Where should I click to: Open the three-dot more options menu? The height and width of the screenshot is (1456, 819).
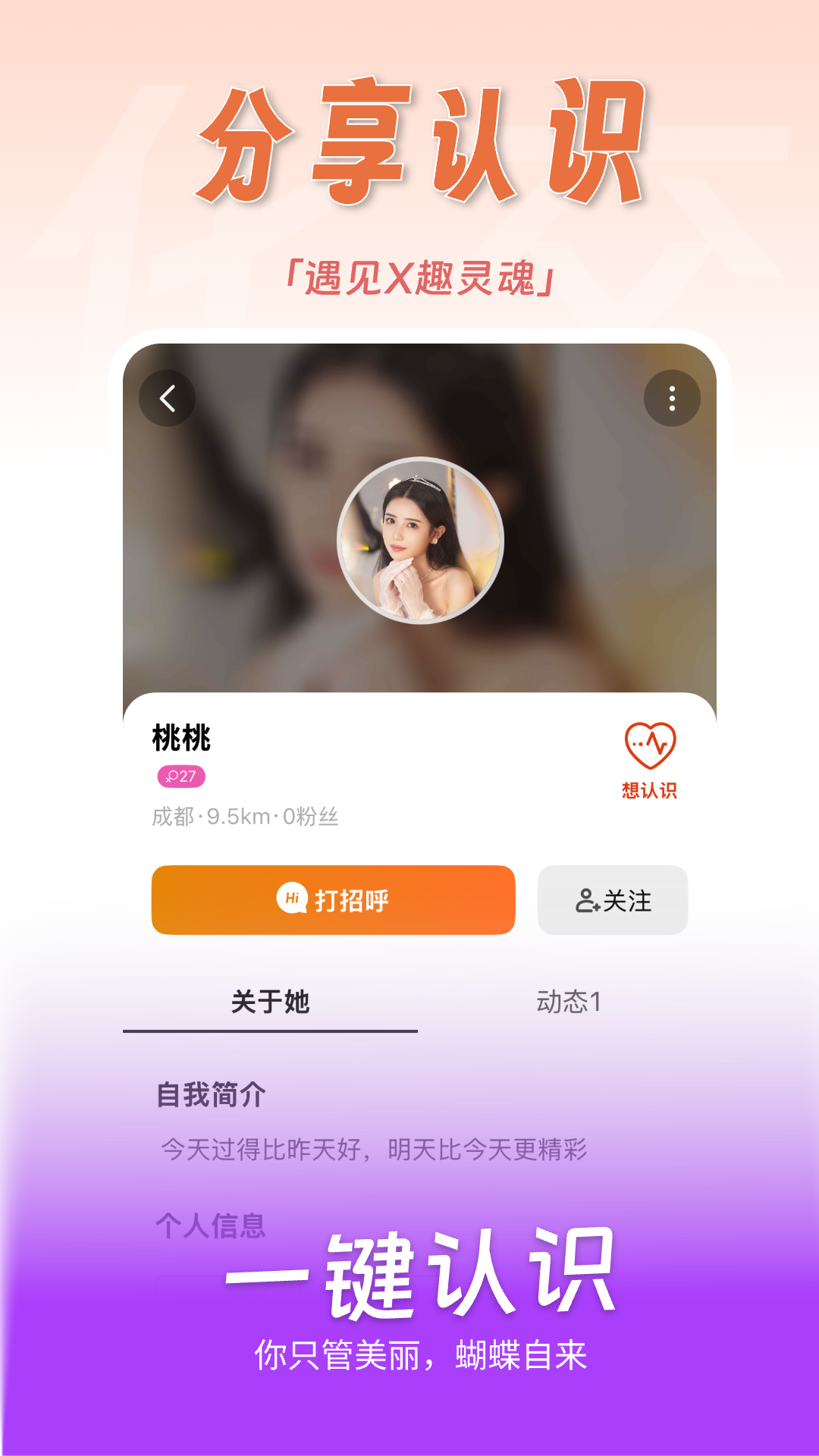point(670,398)
